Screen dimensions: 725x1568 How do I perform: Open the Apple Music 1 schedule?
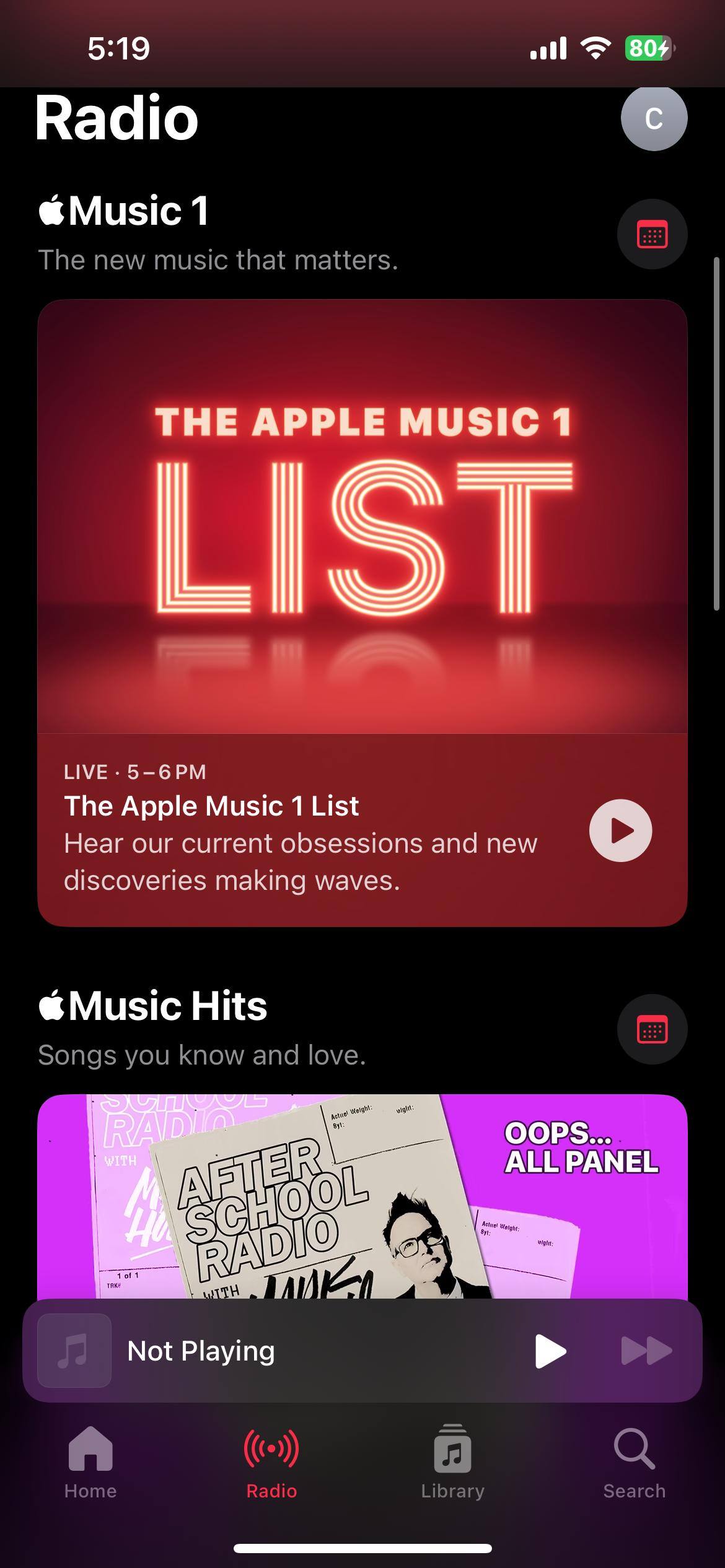click(652, 235)
